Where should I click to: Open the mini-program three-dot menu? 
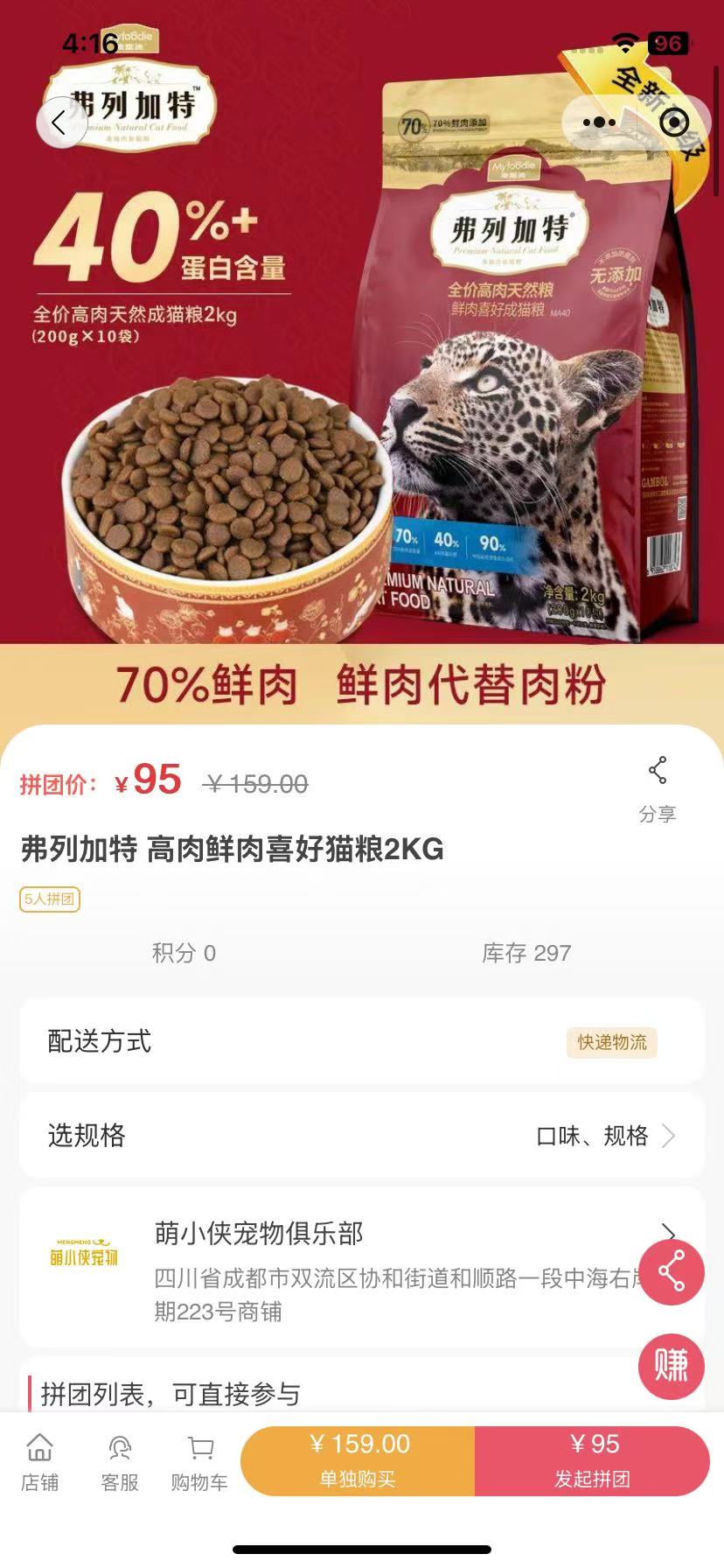click(599, 122)
